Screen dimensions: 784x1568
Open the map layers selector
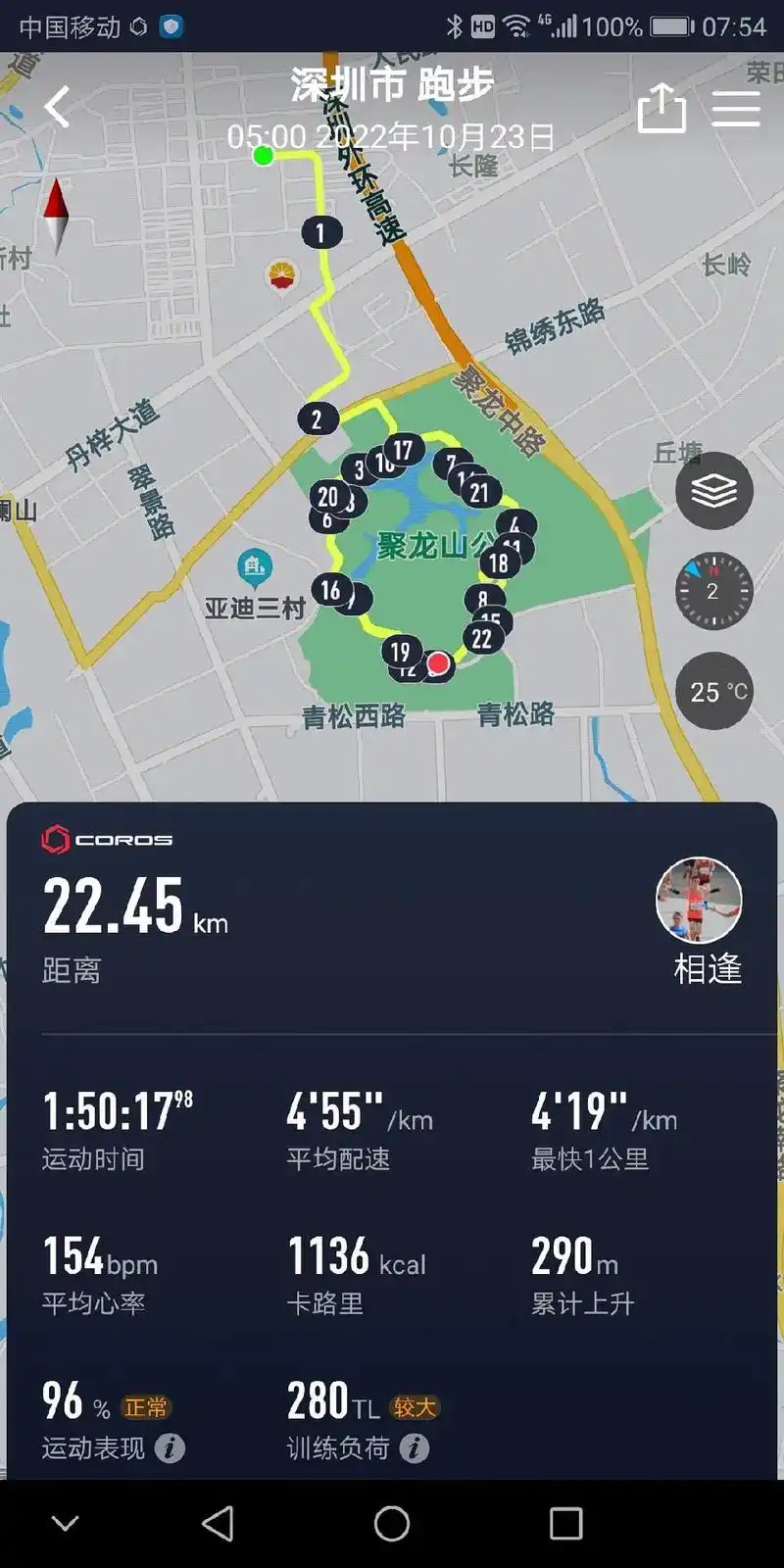(x=713, y=490)
